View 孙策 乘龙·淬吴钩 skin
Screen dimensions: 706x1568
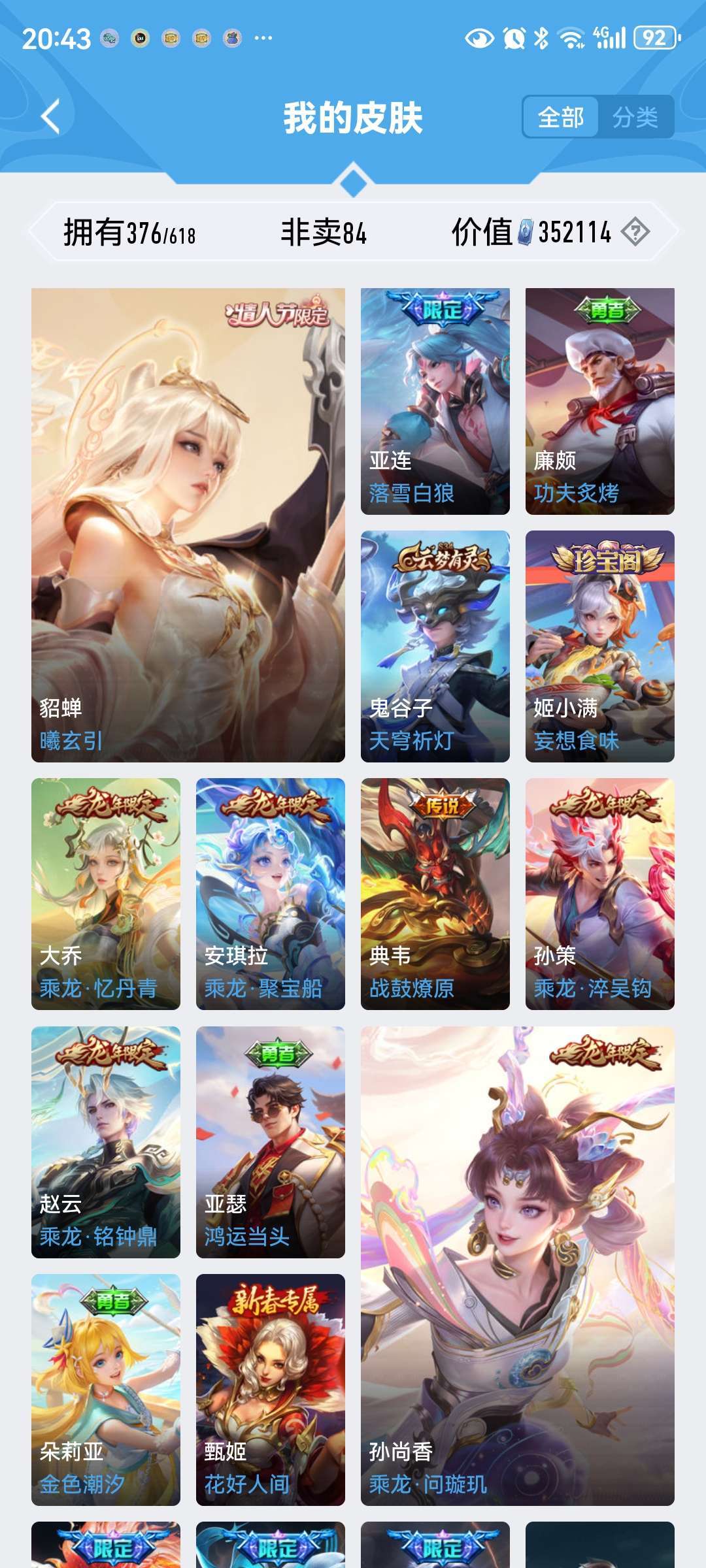pos(599,894)
